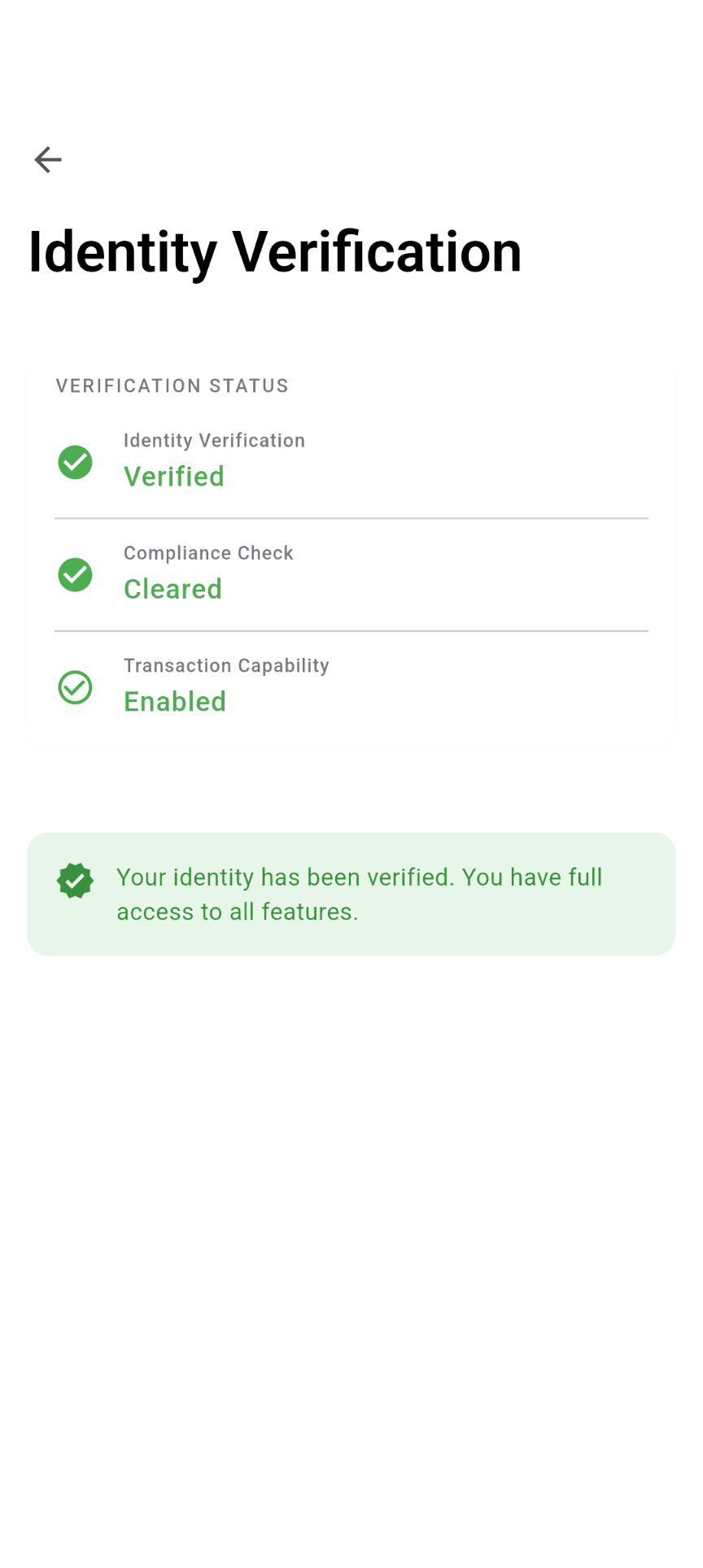Click the verified badge icon in banner
The height and width of the screenshot is (1568, 703).
[x=75, y=880]
